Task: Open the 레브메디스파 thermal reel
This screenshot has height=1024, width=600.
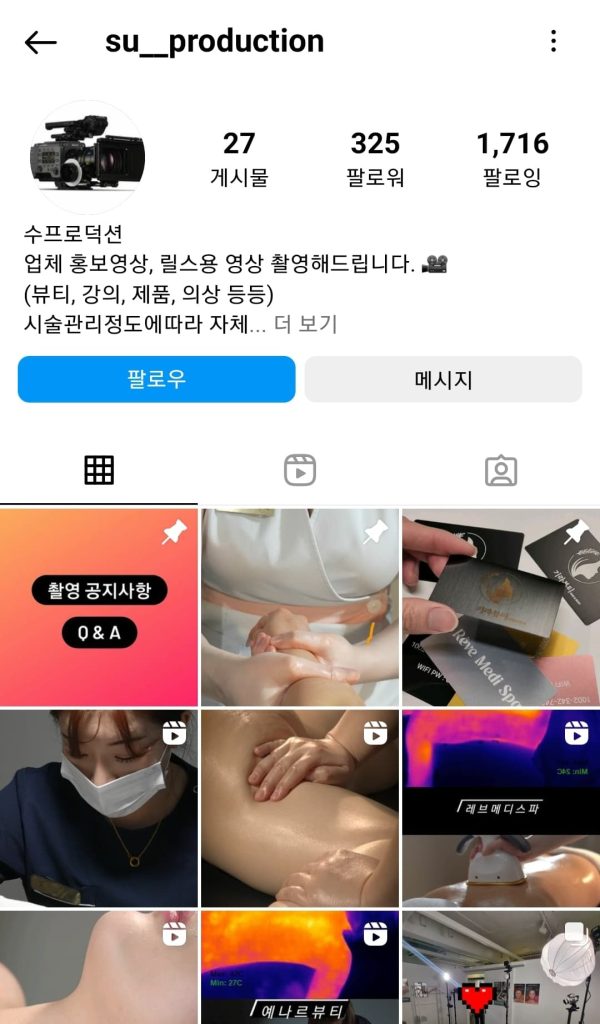Action: pyautogui.click(x=500, y=808)
